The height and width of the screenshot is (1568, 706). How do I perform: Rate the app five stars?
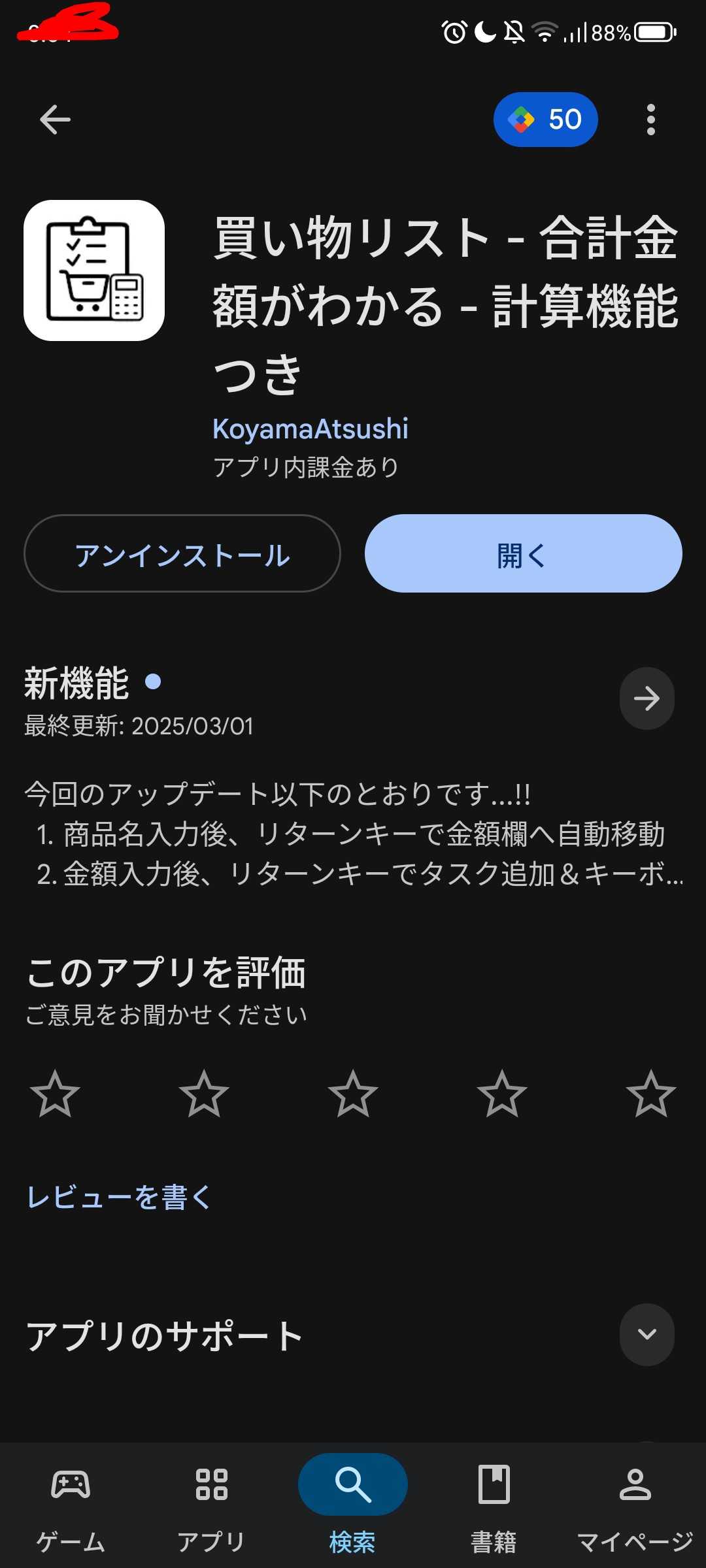650,1094
